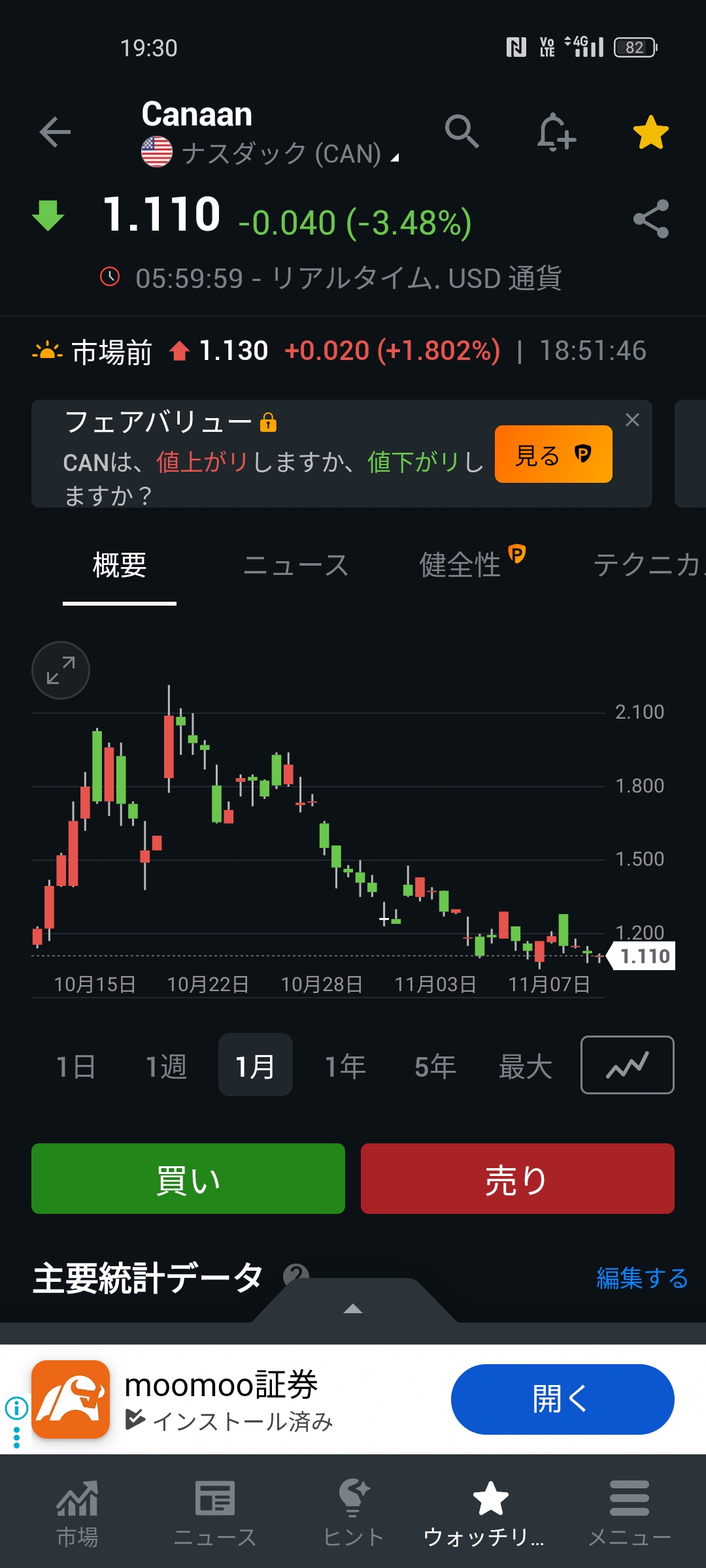This screenshot has width=706, height=1568.
Task: Select the 1週 chart range
Action: pyautogui.click(x=166, y=1066)
